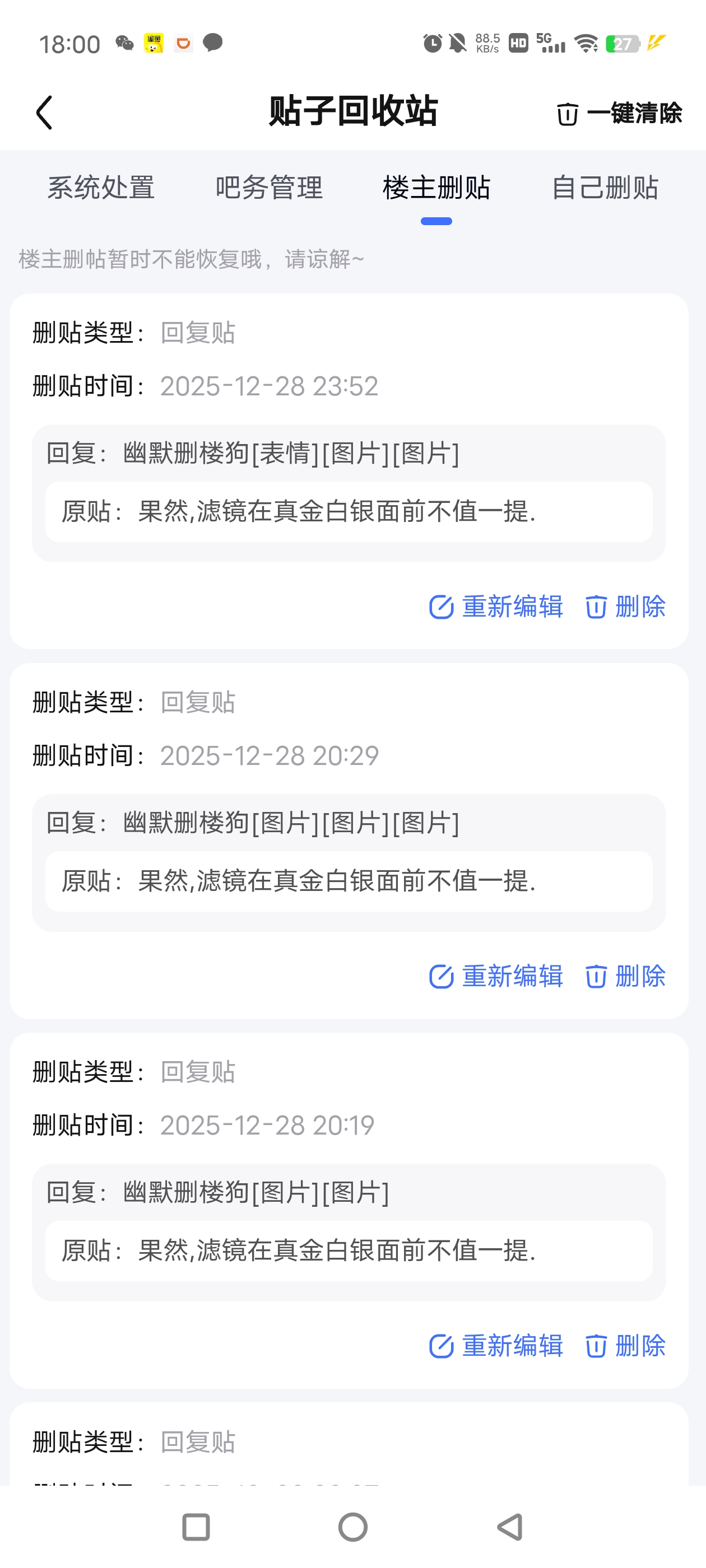Tap 重新编辑 on the 20:19 reply

496,1346
